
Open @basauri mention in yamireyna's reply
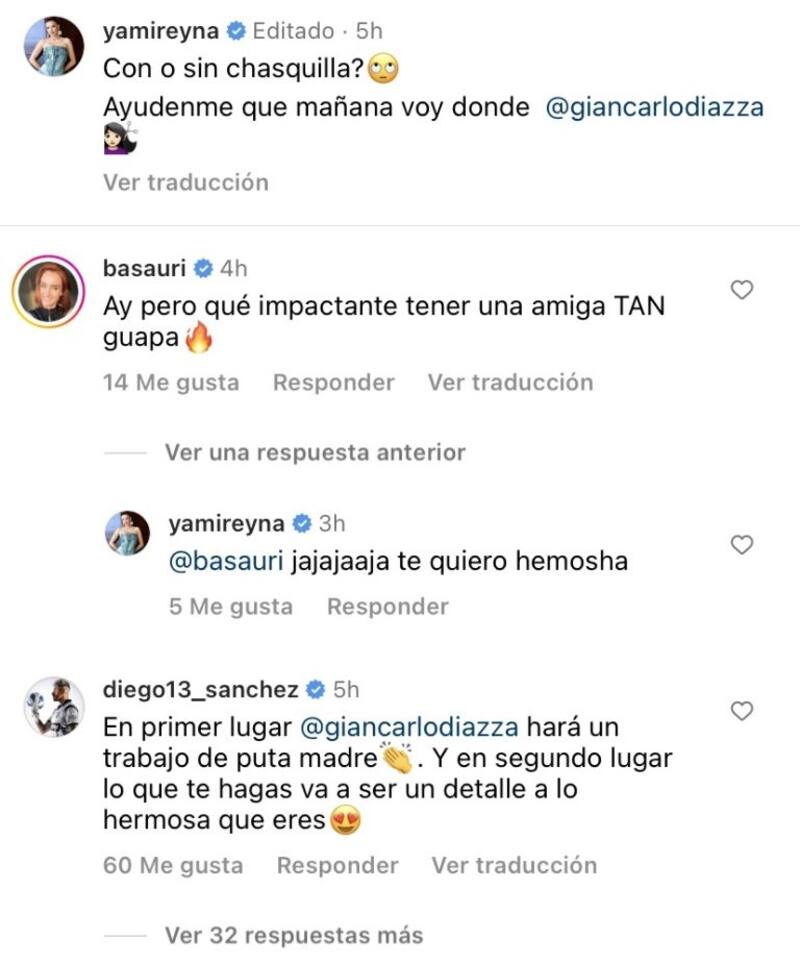[226, 561]
